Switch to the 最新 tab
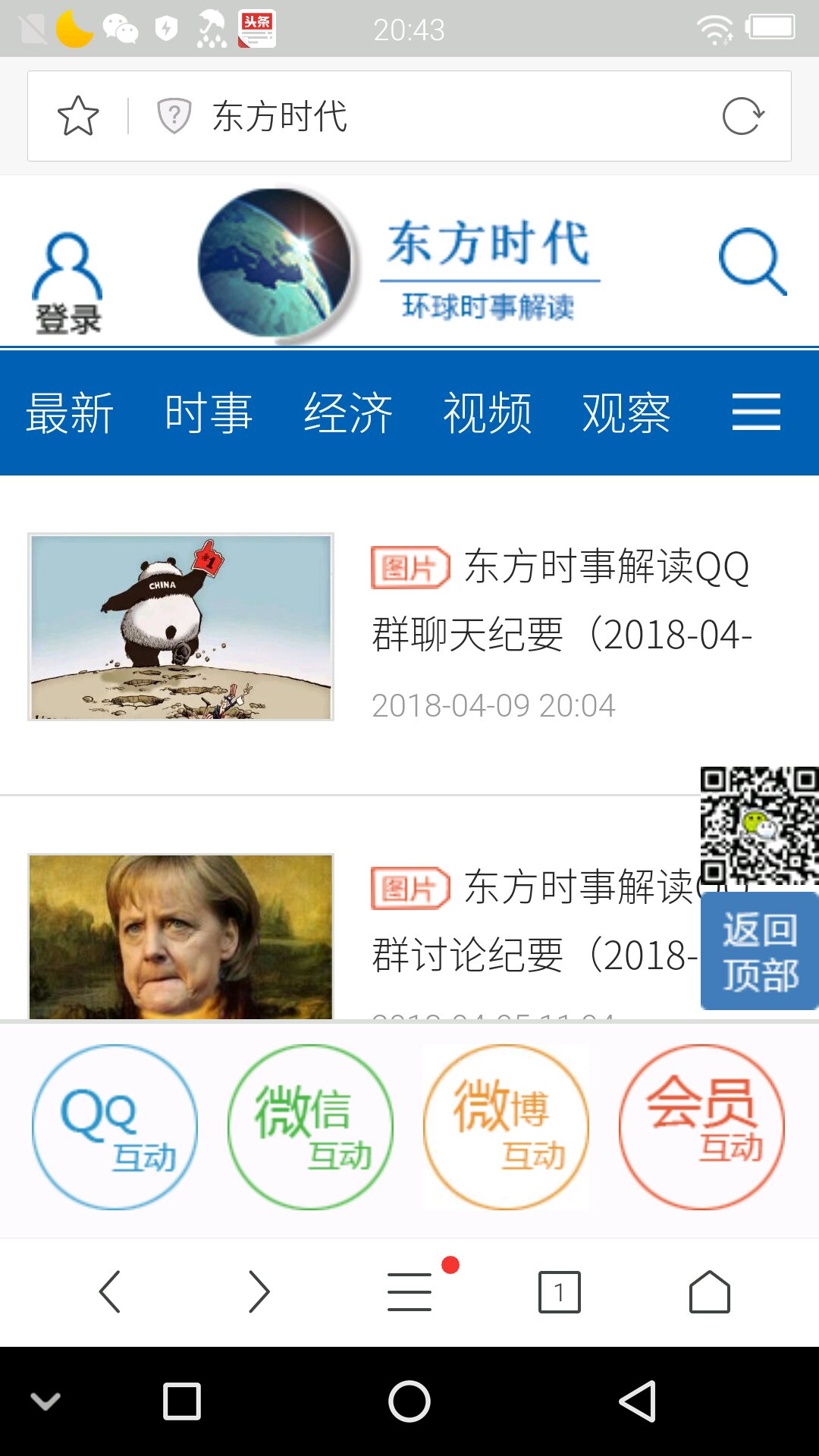This screenshot has width=819, height=1456. [70, 413]
